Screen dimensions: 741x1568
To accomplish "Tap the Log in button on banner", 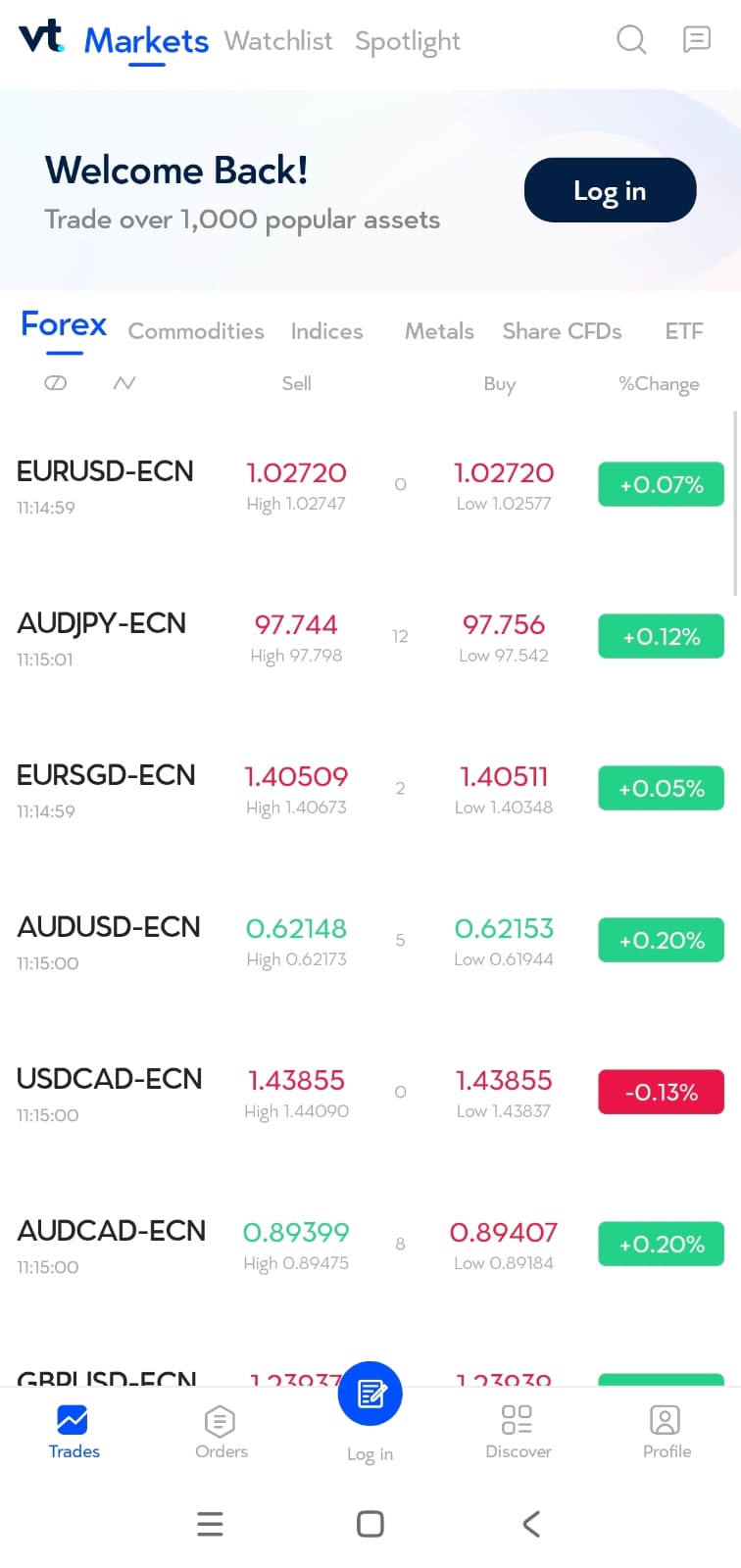I will click(x=610, y=190).
